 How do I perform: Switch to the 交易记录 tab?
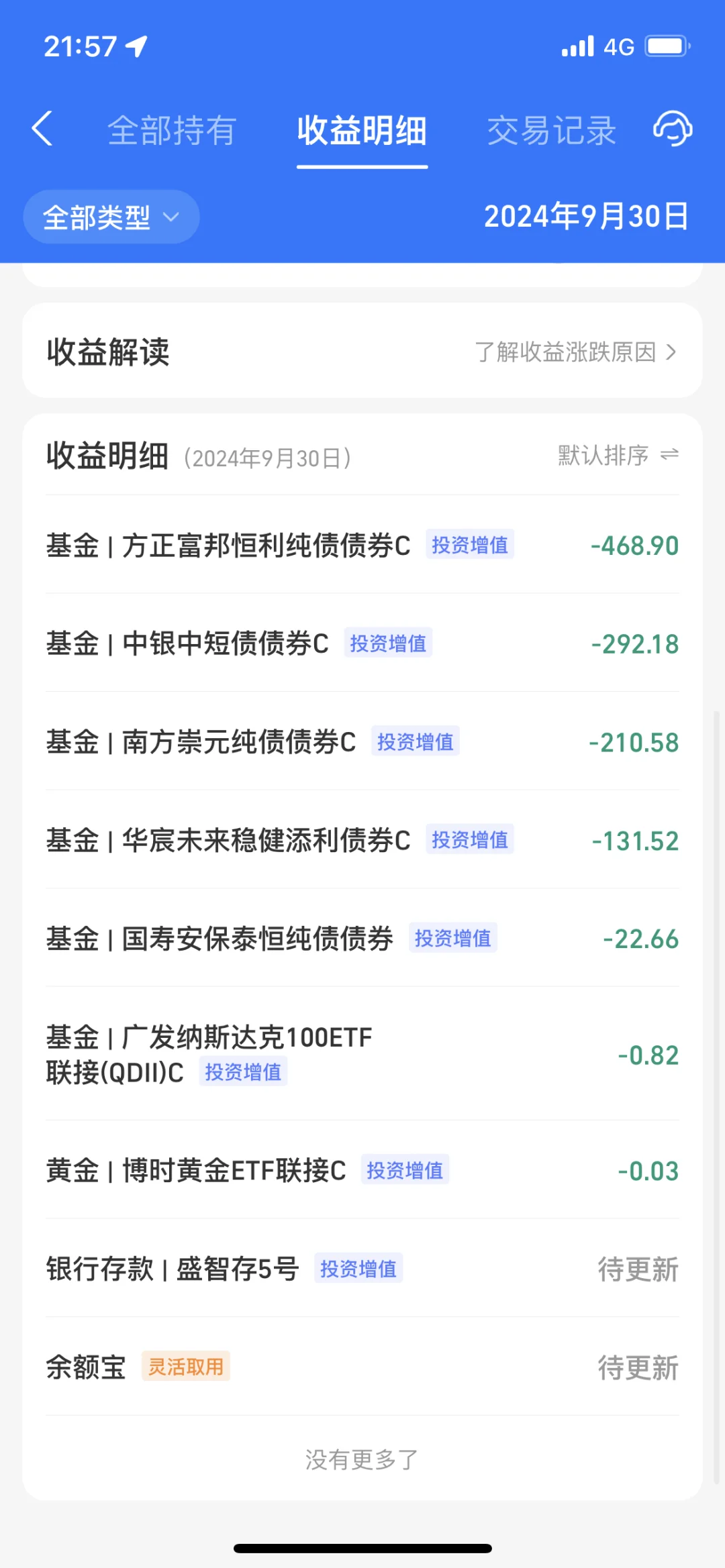[x=551, y=130]
